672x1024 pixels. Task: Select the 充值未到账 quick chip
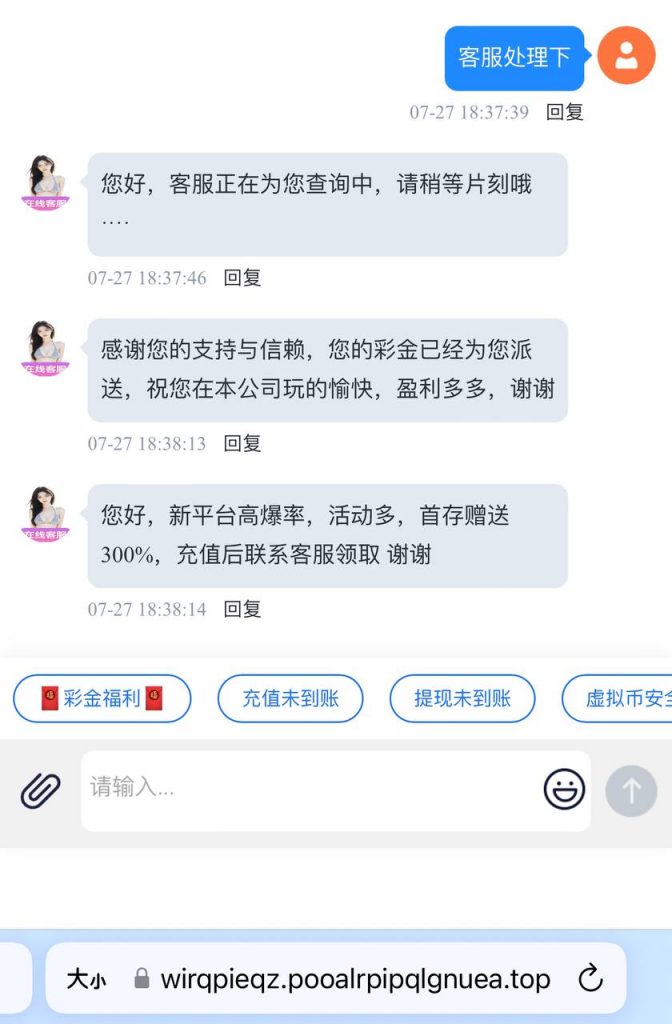point(290,698)
